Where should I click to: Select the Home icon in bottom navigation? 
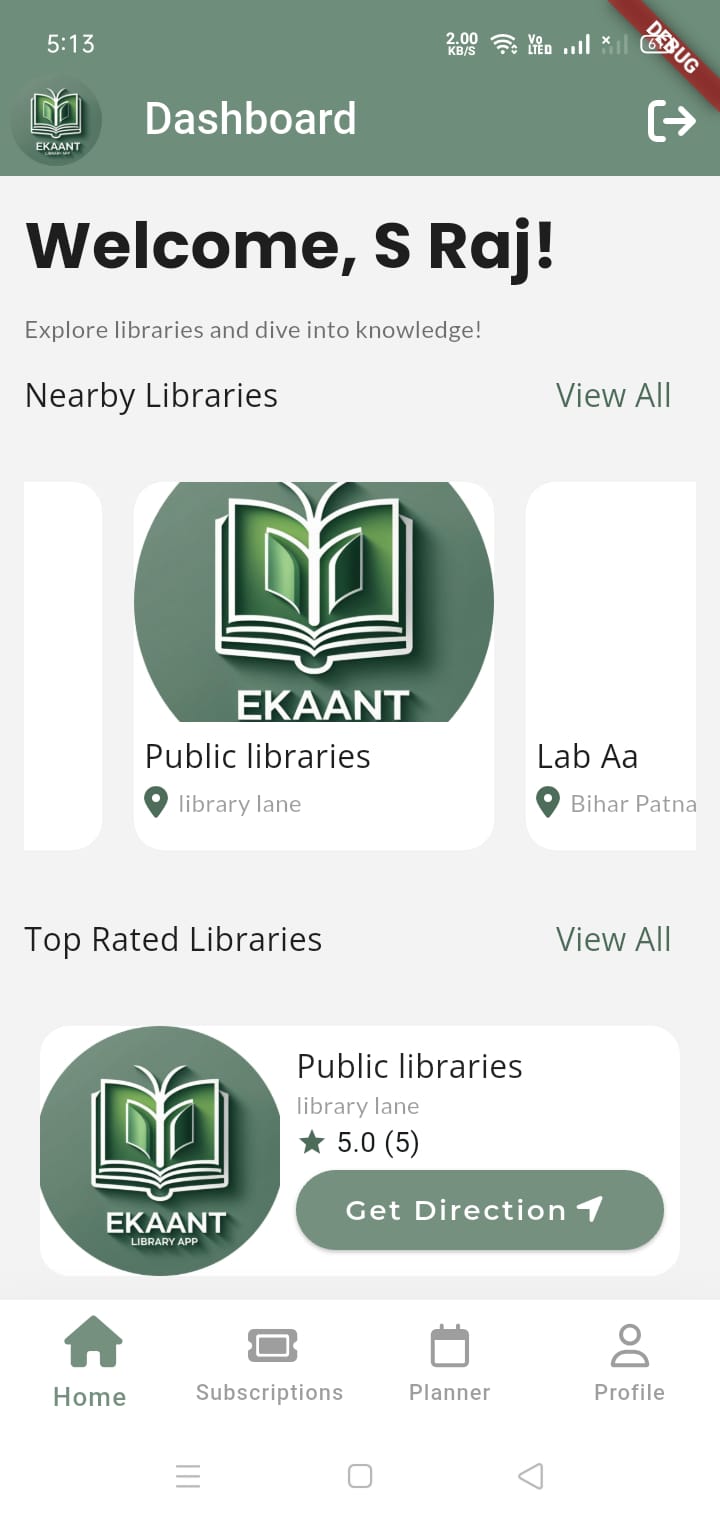89,1344
